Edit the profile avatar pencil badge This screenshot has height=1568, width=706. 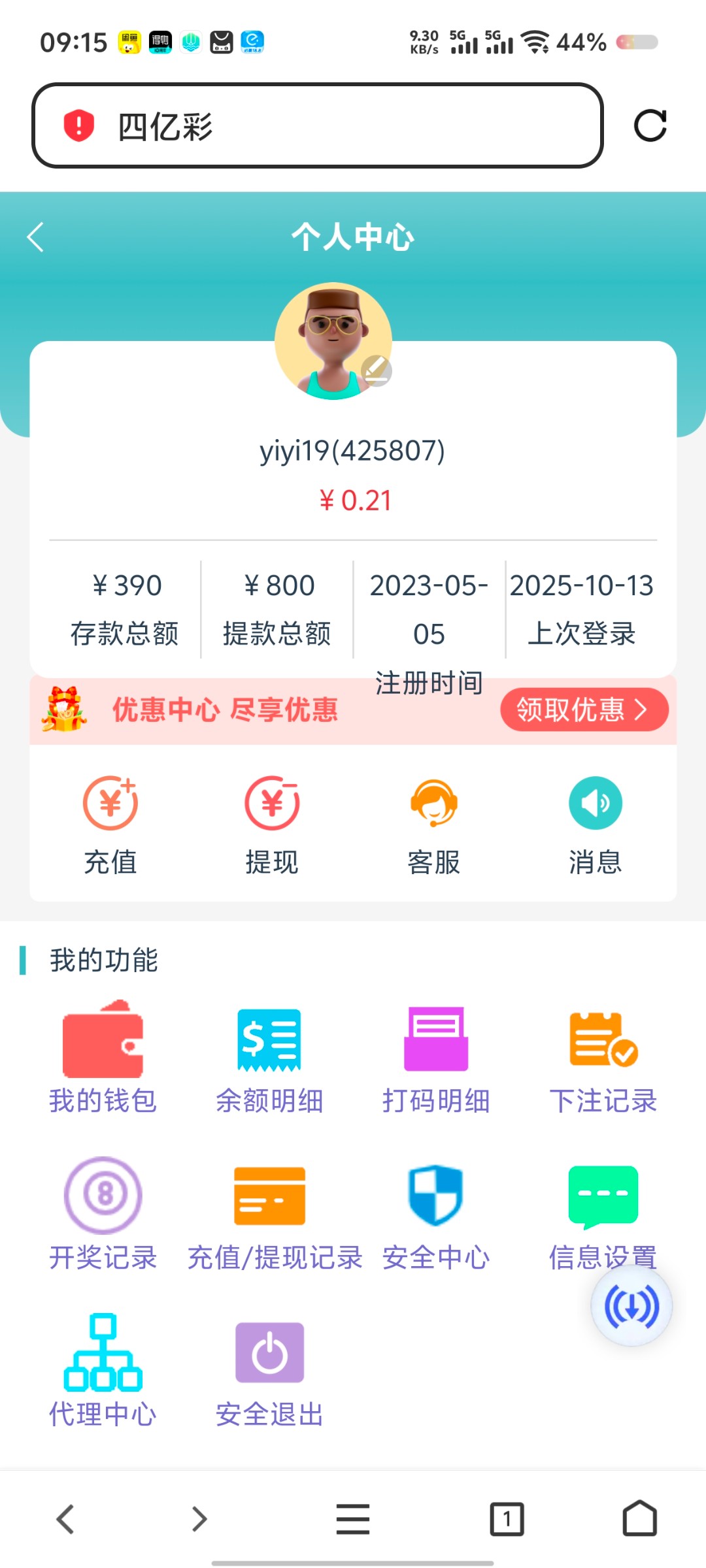(377, 372)
